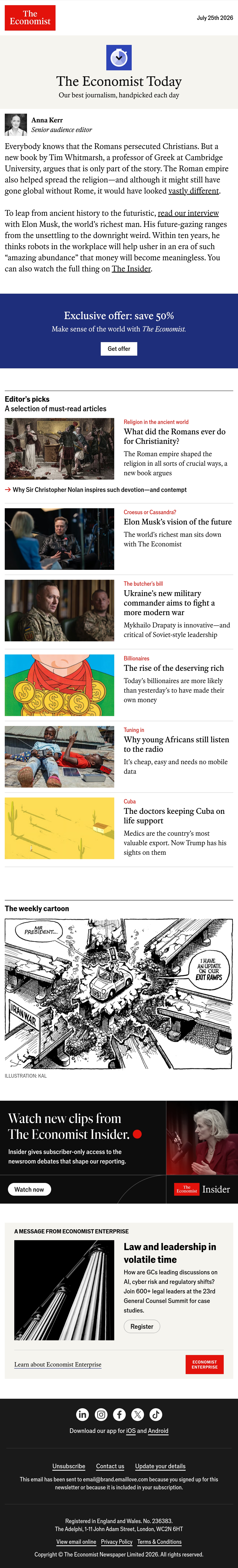238x1568 pixels.
Task: Open The Insider text link
Action: pos(131,268)
